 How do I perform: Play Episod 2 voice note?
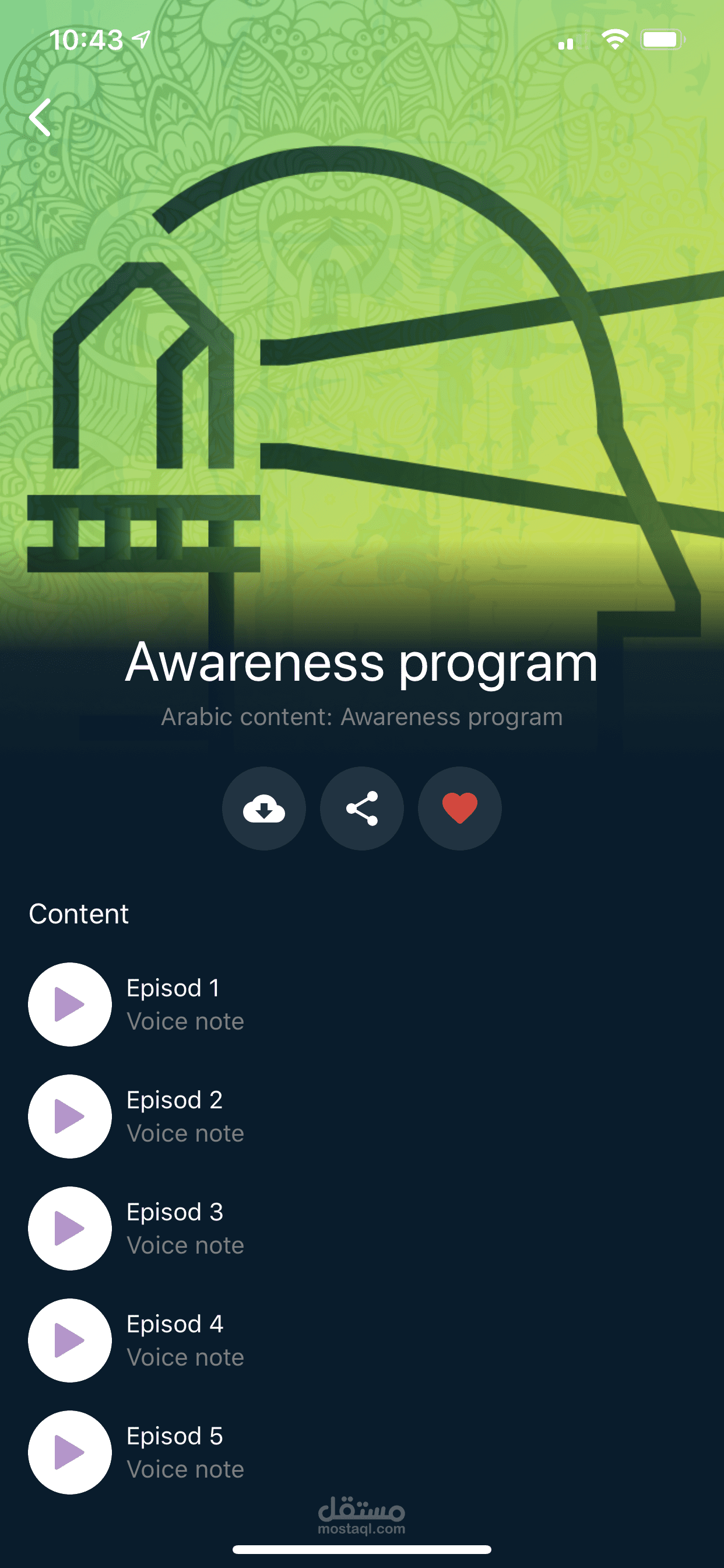(x=70, y=1116)
